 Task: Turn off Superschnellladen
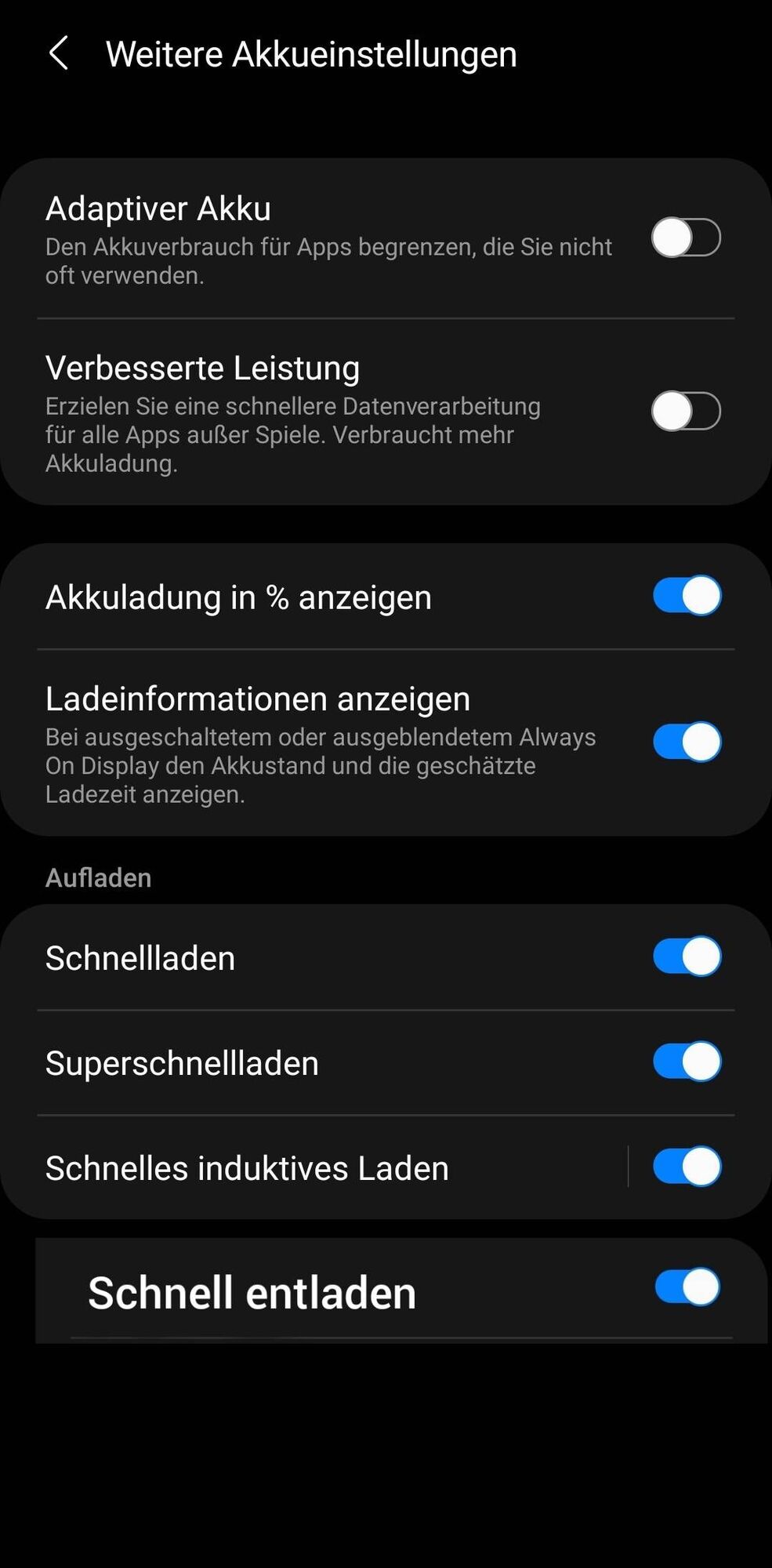(687, 1062)
